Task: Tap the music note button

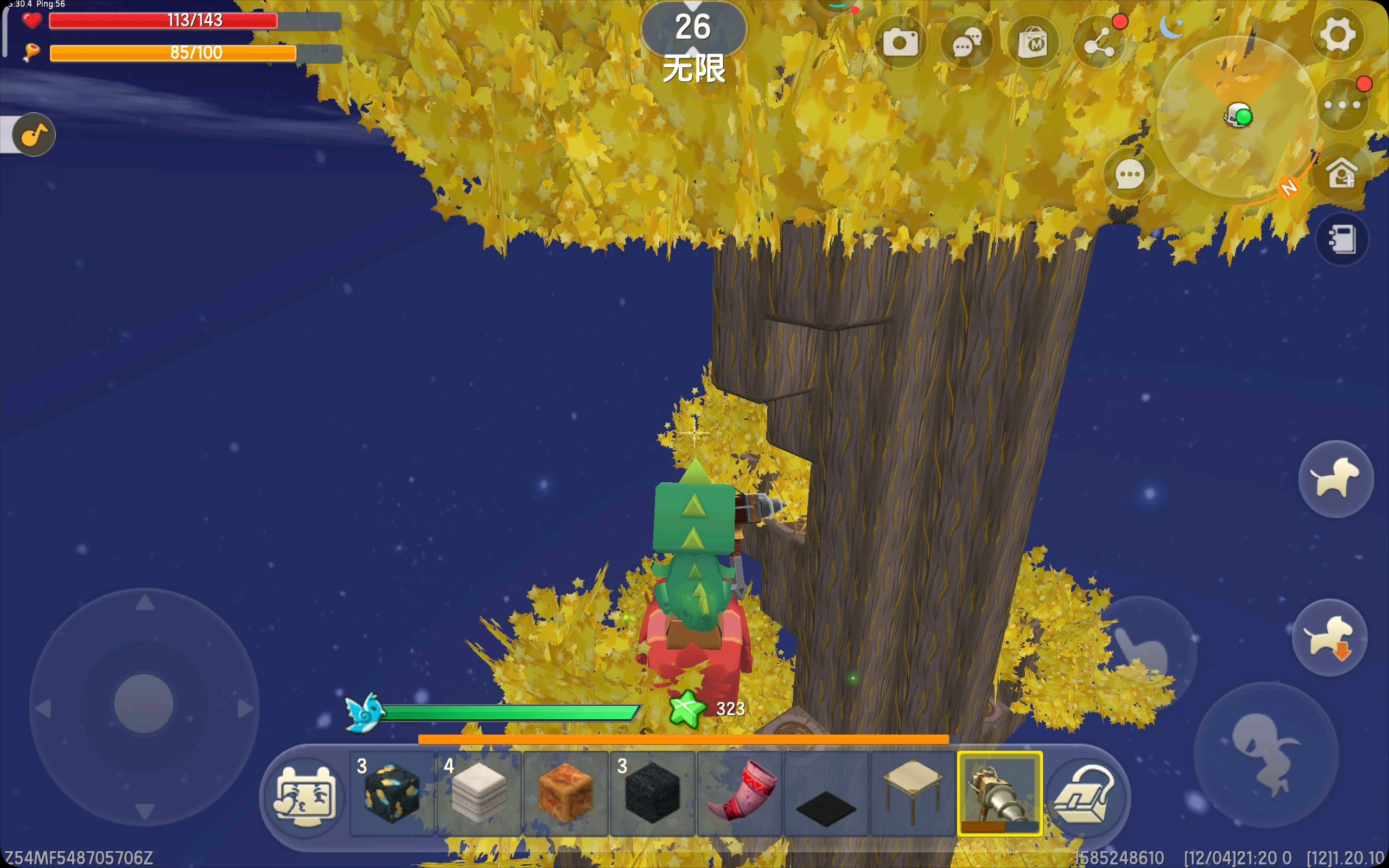Action: pyautogui.click(x=34, y=136)
